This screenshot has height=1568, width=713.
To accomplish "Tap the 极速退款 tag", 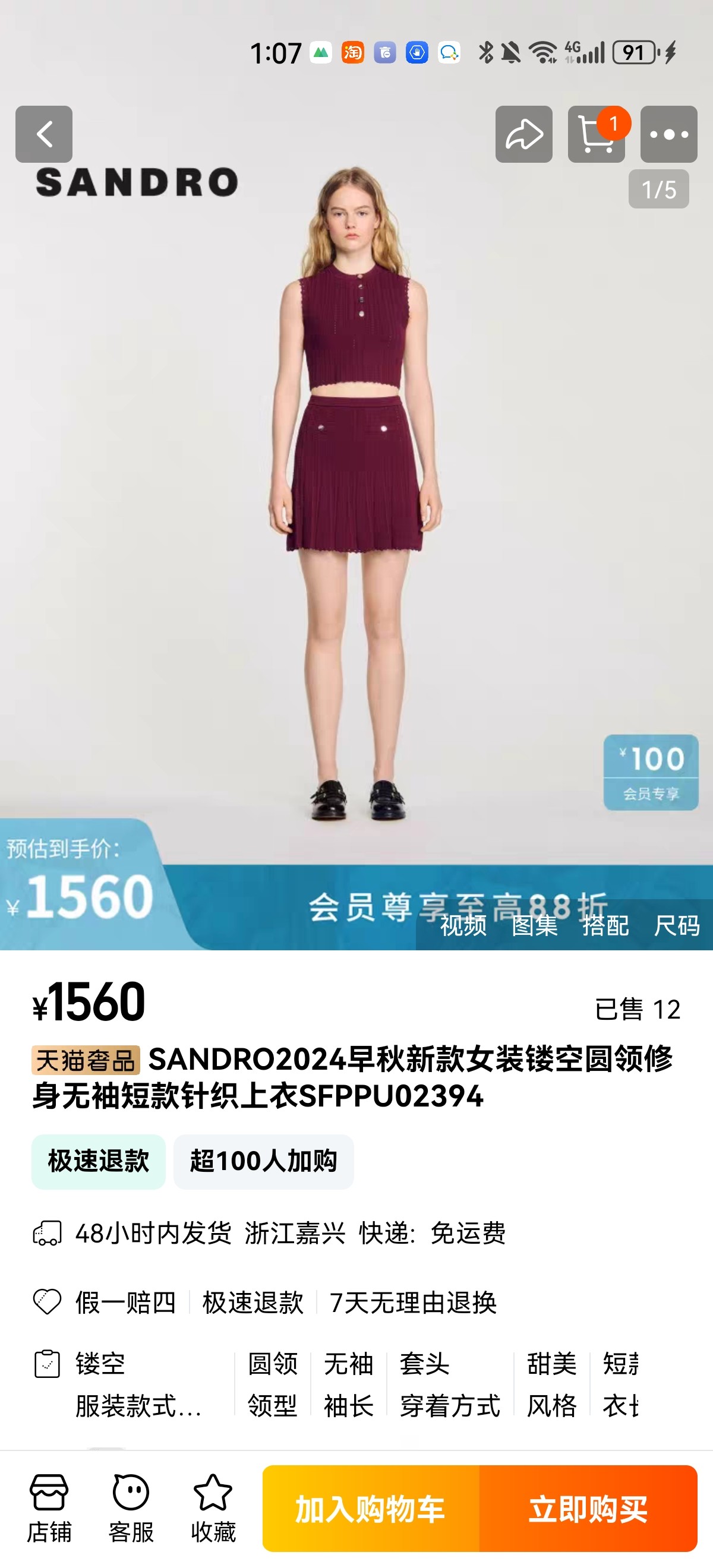I will point(99,1161).
